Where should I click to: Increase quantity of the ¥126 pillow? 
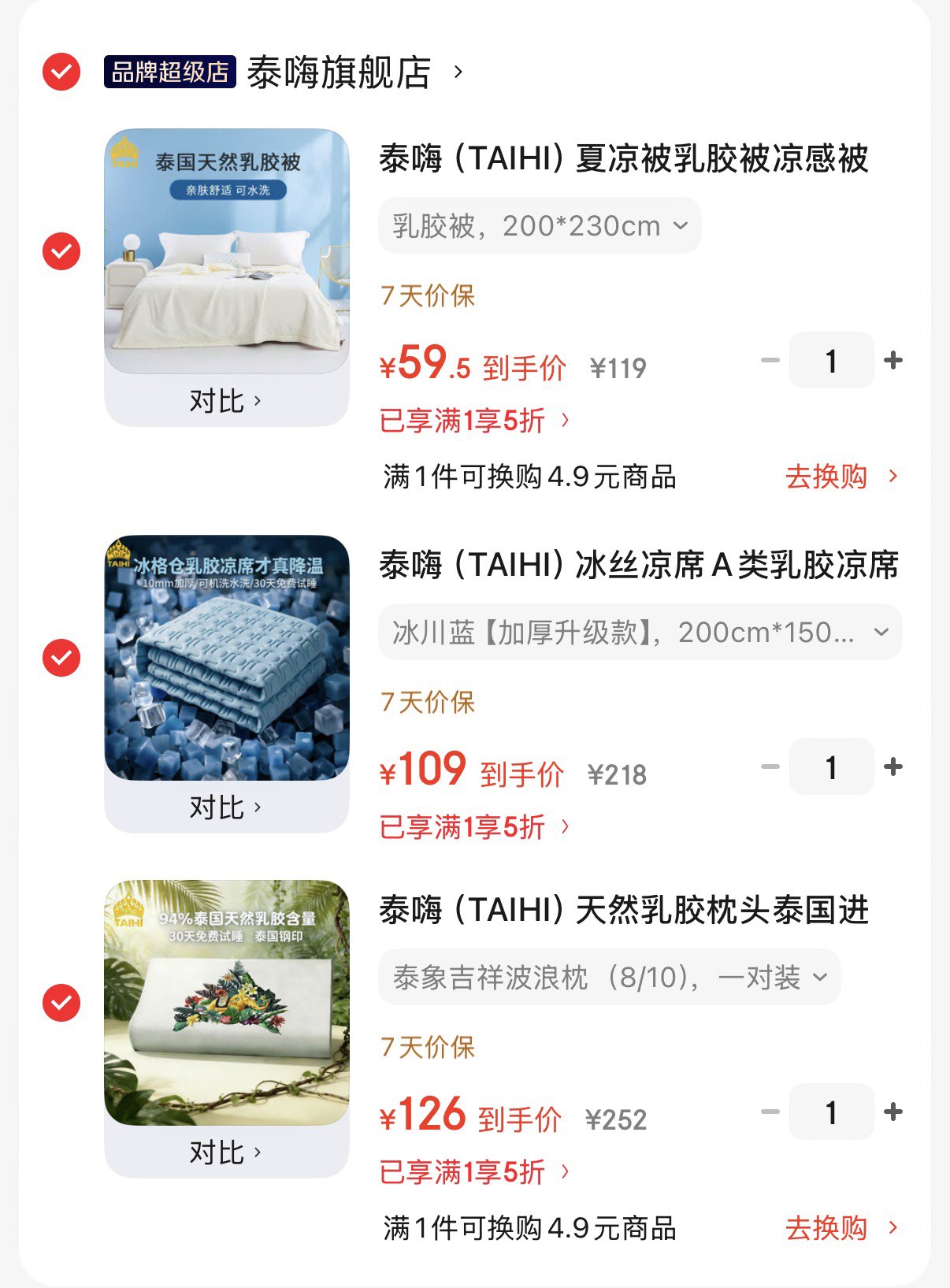click(893, 1112)
